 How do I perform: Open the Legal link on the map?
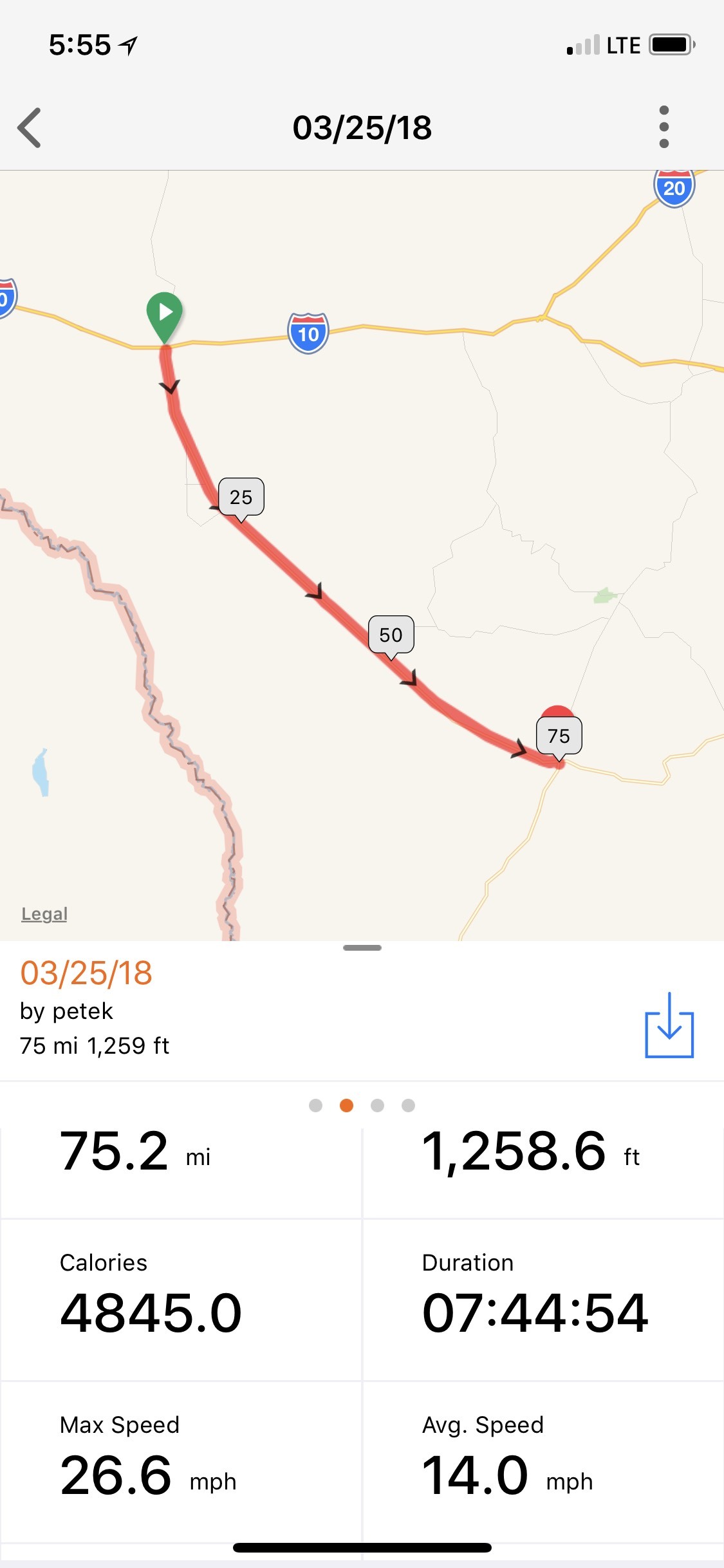click(x=44, y=913)
